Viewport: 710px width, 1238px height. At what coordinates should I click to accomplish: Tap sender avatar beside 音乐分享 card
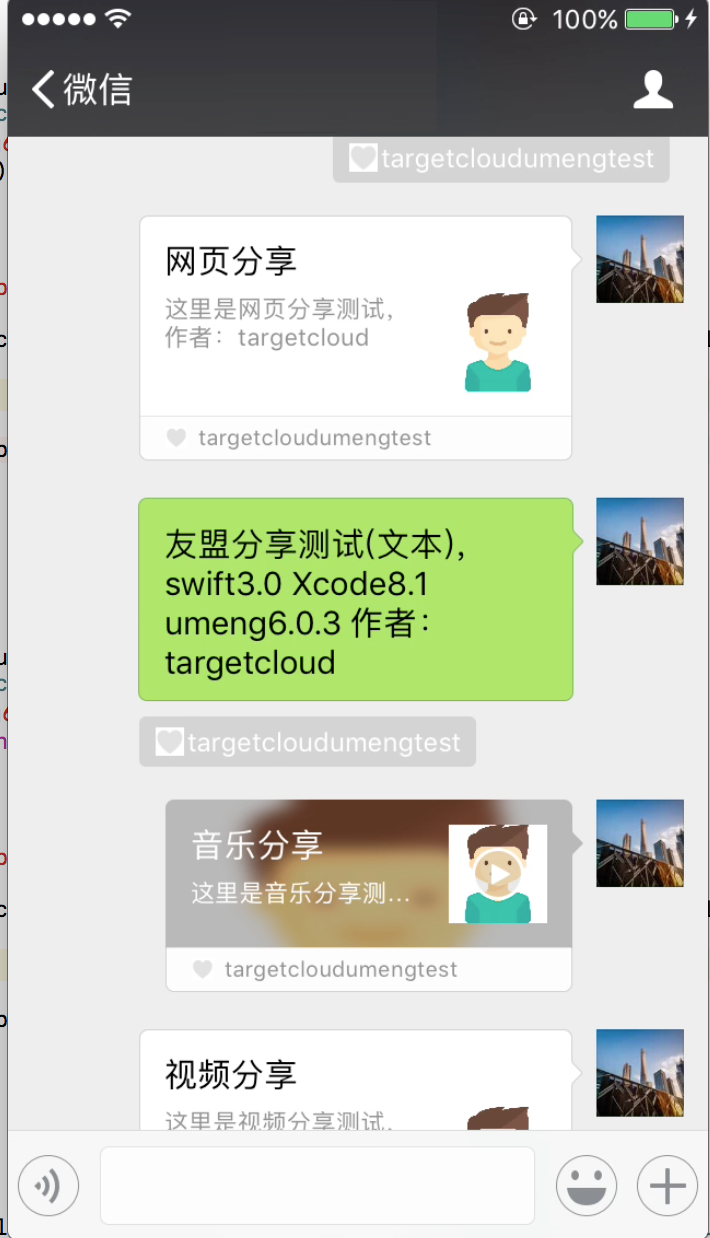click(x=640, y=843)
